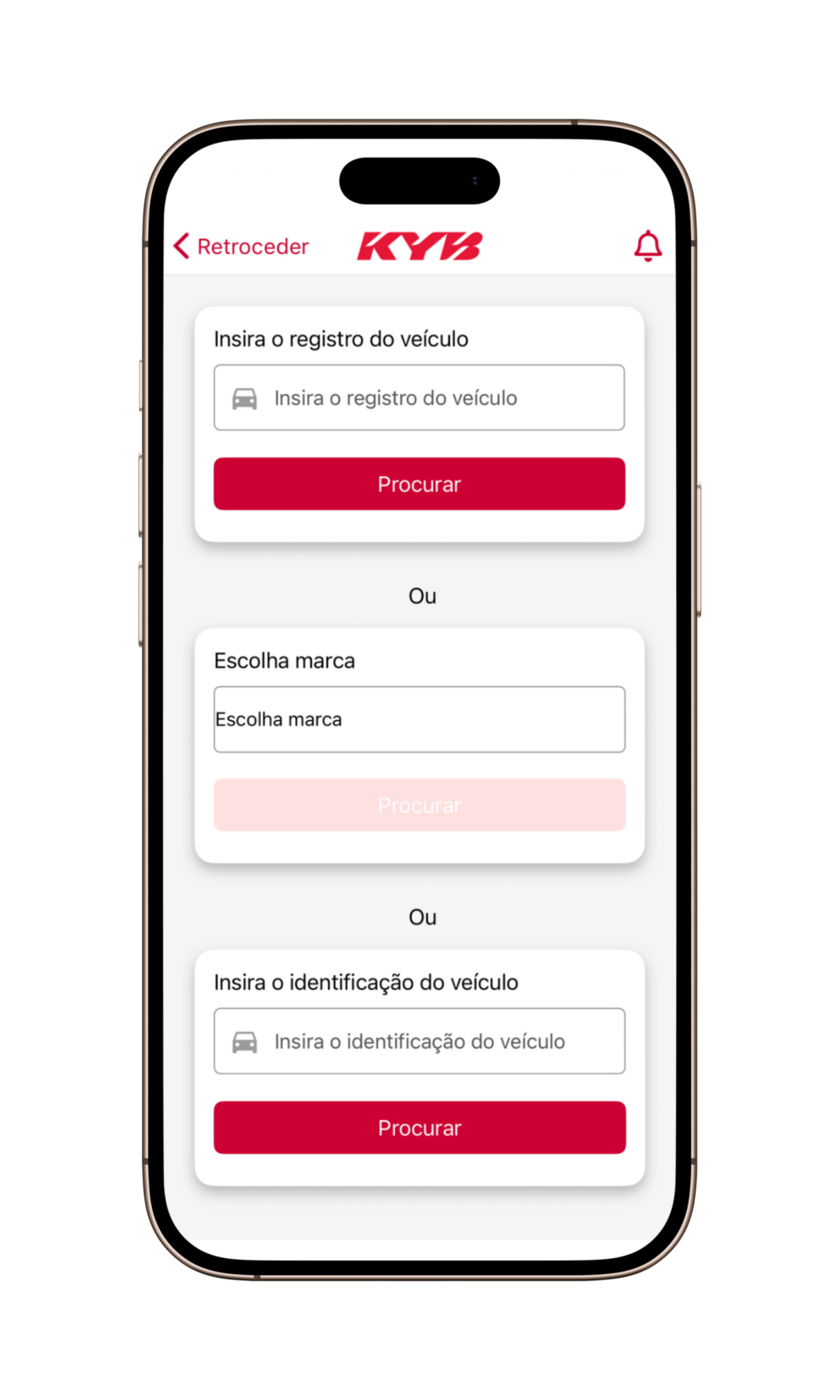Tap Procurar under vehicle identification

(419, 1127)
